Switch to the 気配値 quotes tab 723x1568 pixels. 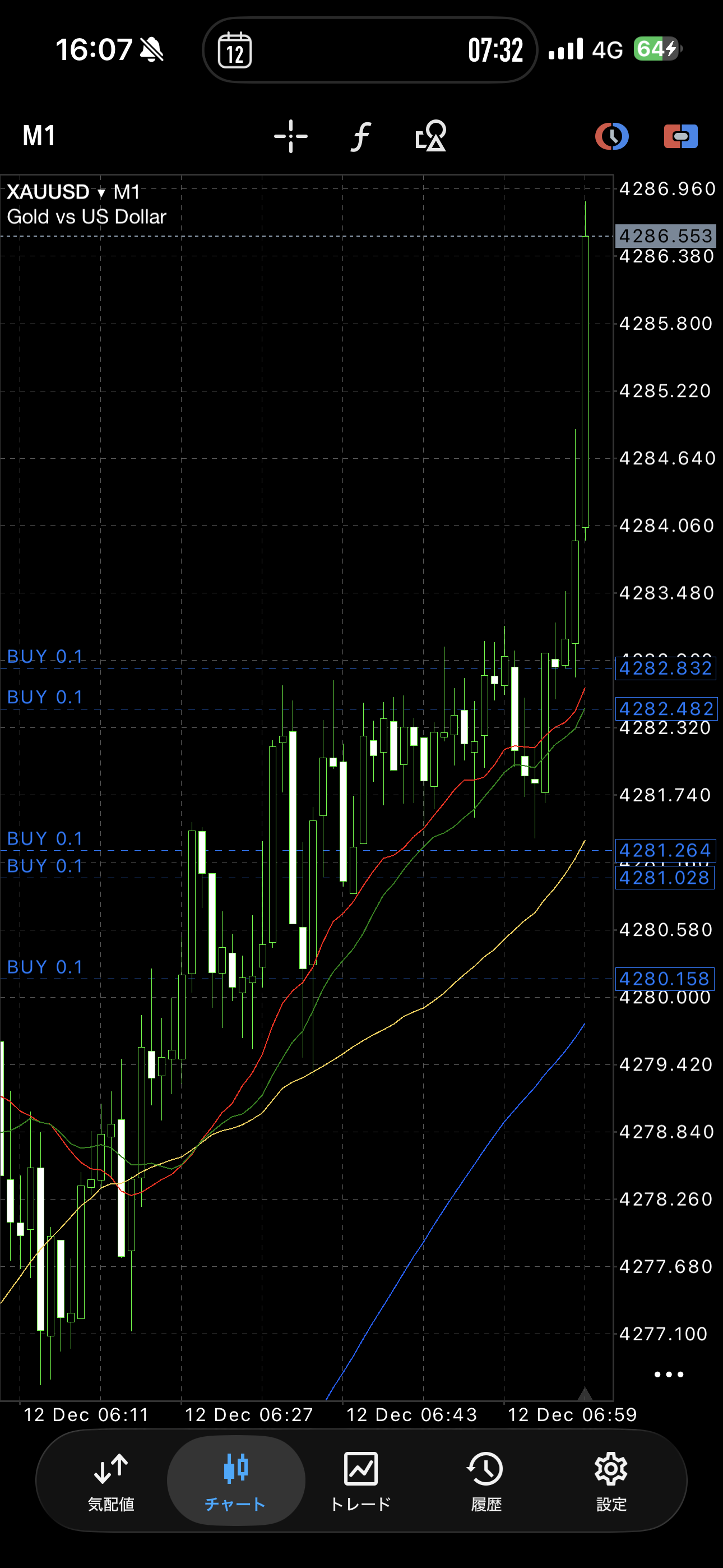[x=111, y=1481]
